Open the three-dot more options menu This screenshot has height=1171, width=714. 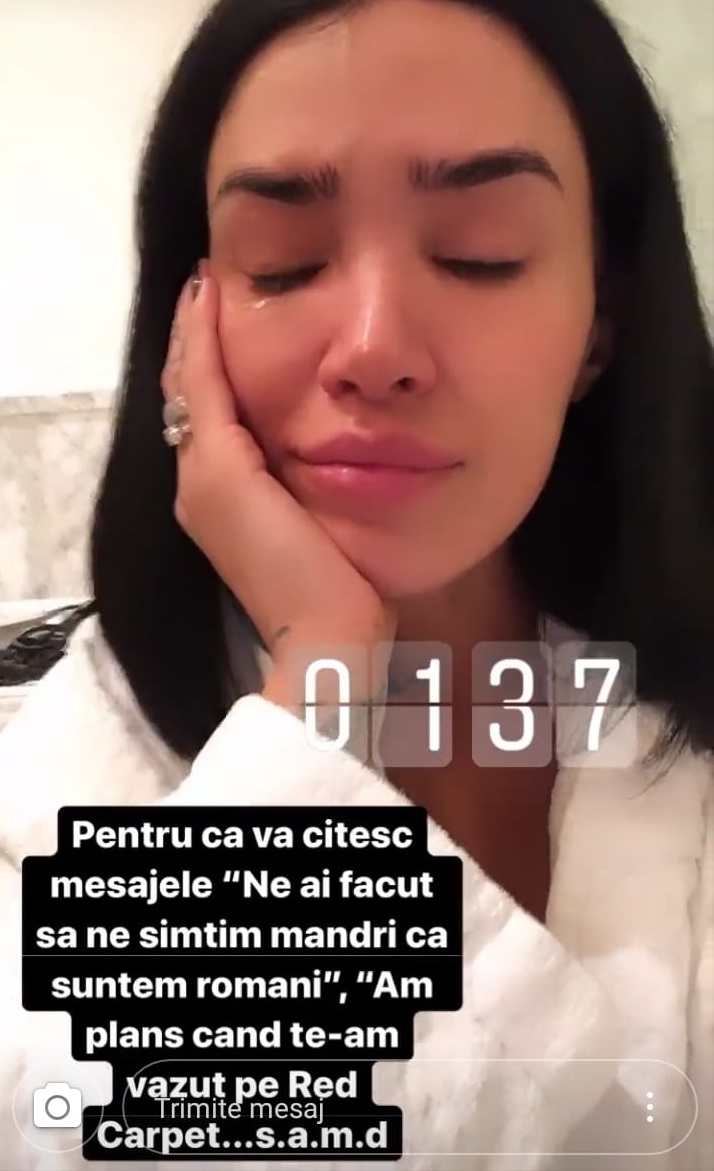pyautogui.click(x=650, y=1106)
